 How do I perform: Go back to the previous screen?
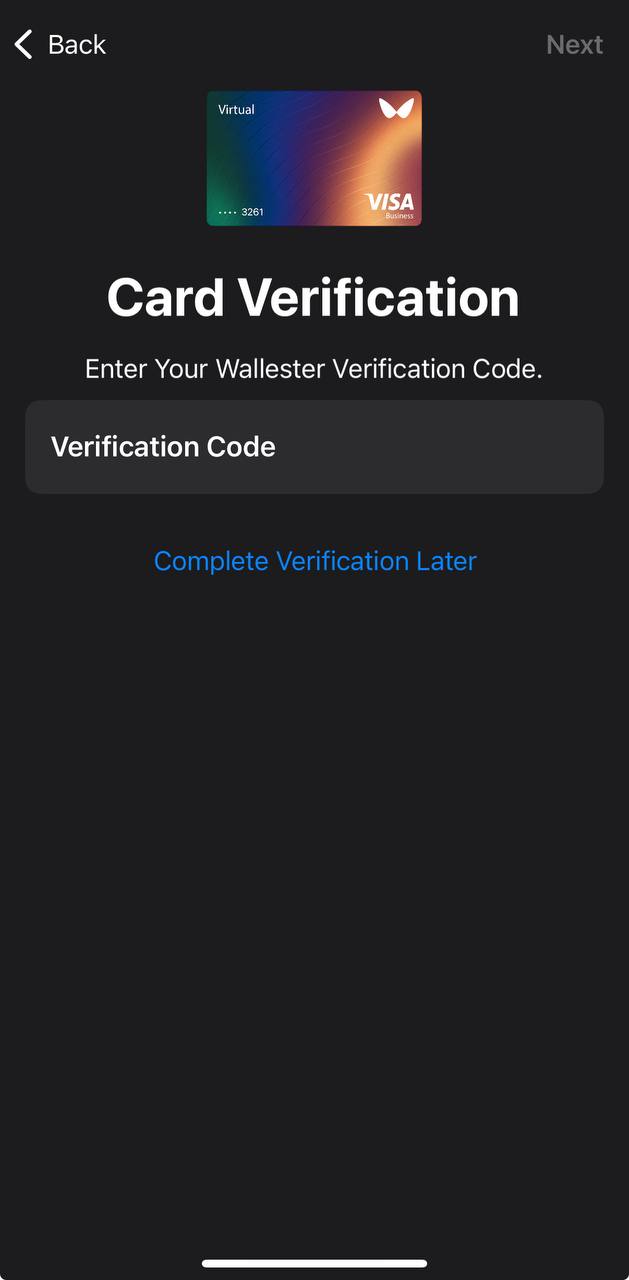(x=60, y=45)
